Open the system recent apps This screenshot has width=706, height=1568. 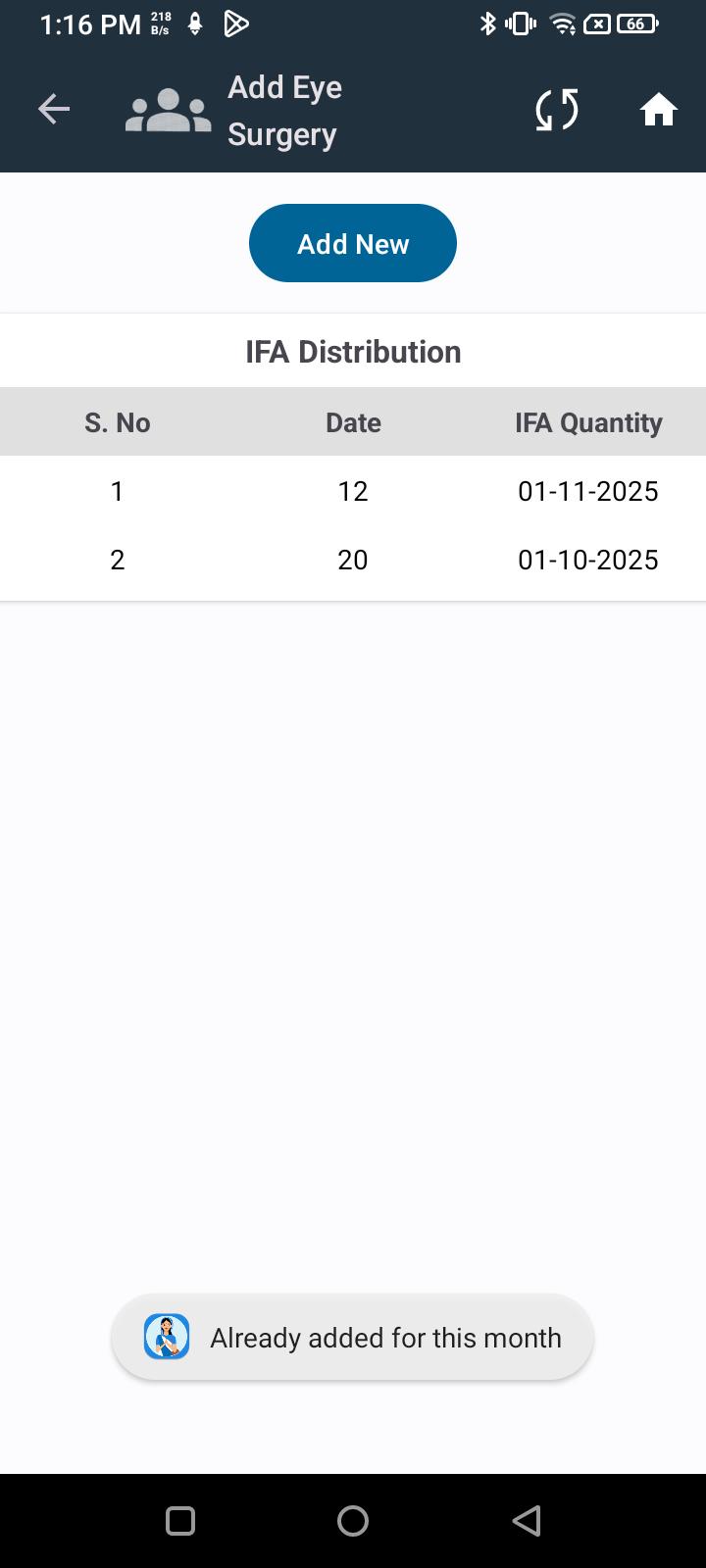tap(180, 1520)
